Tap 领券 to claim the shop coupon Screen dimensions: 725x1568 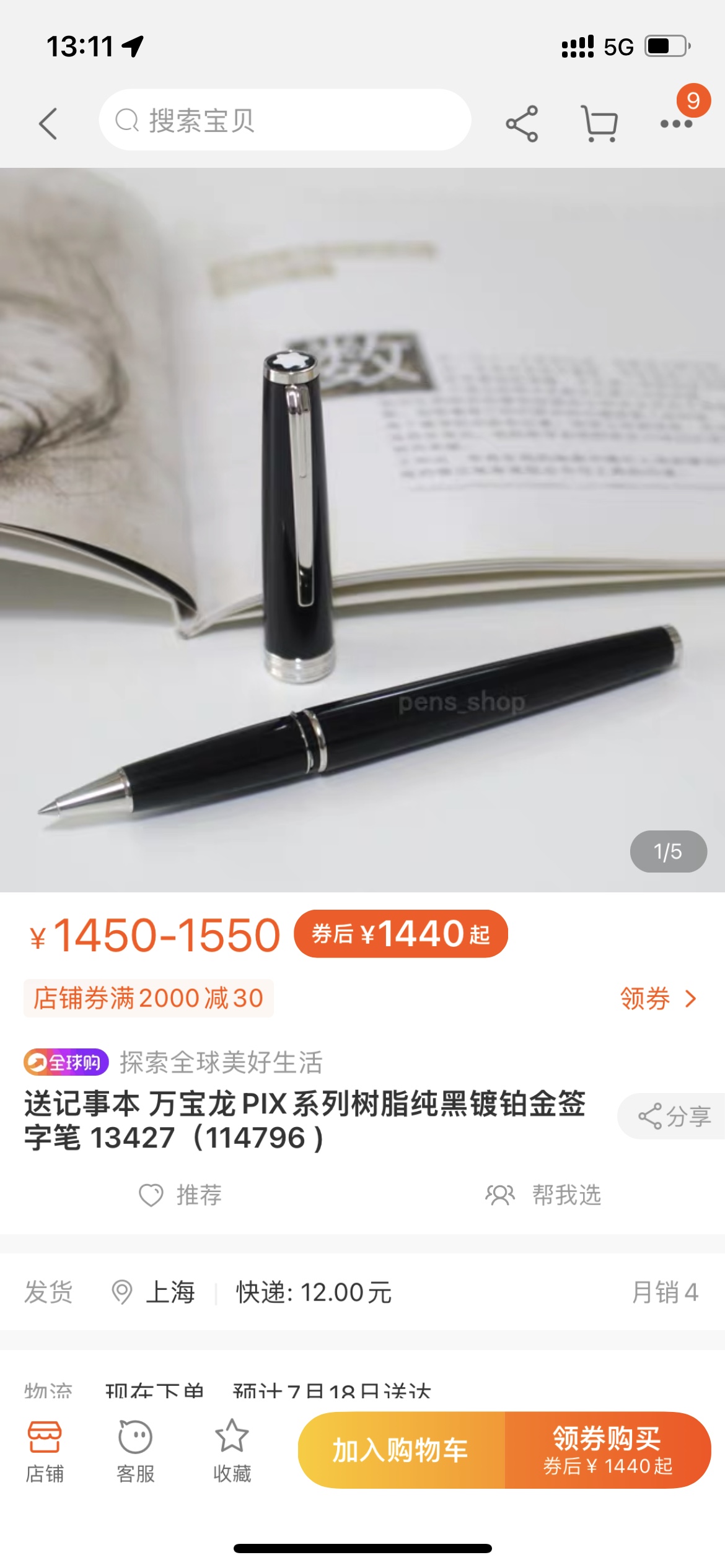(x=658, y=998)
